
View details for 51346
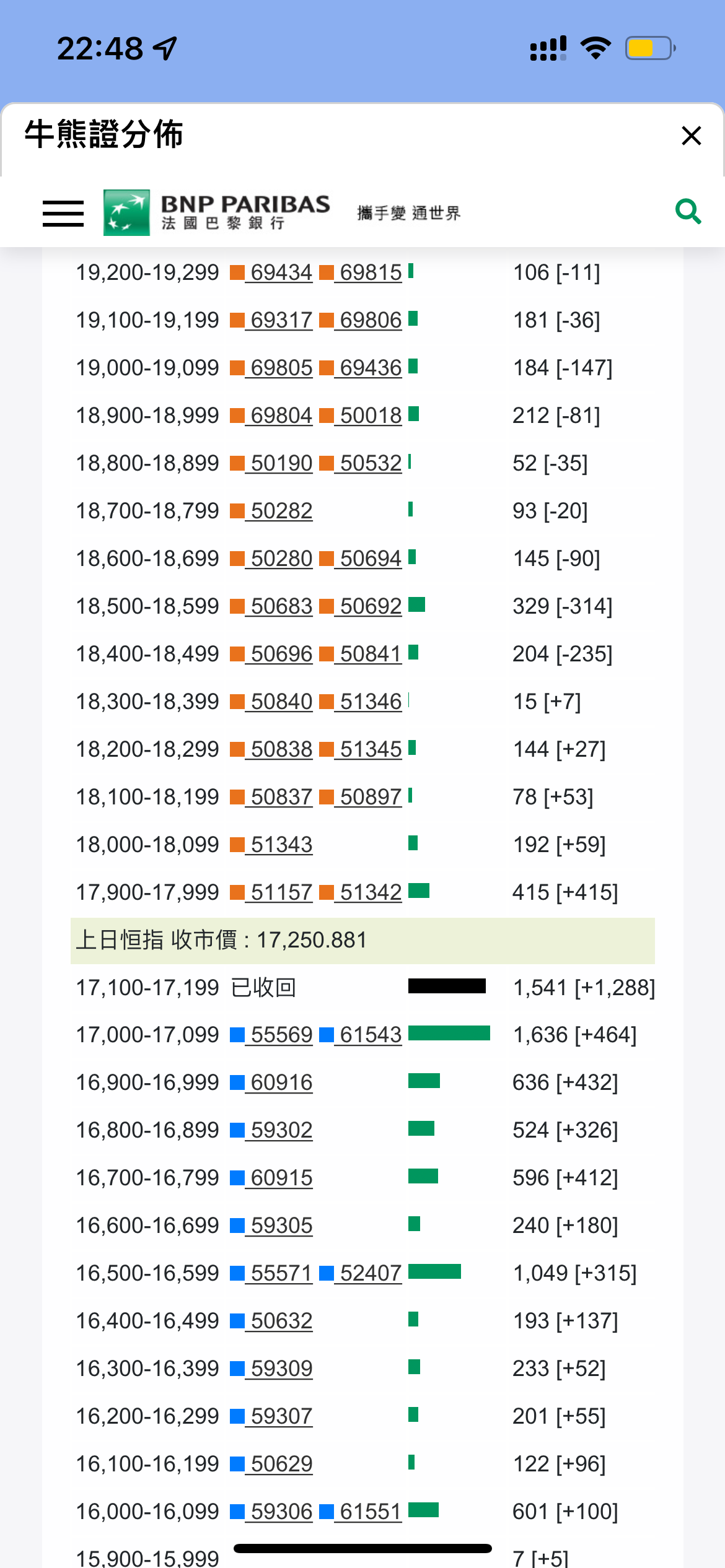tap(370, 702)
